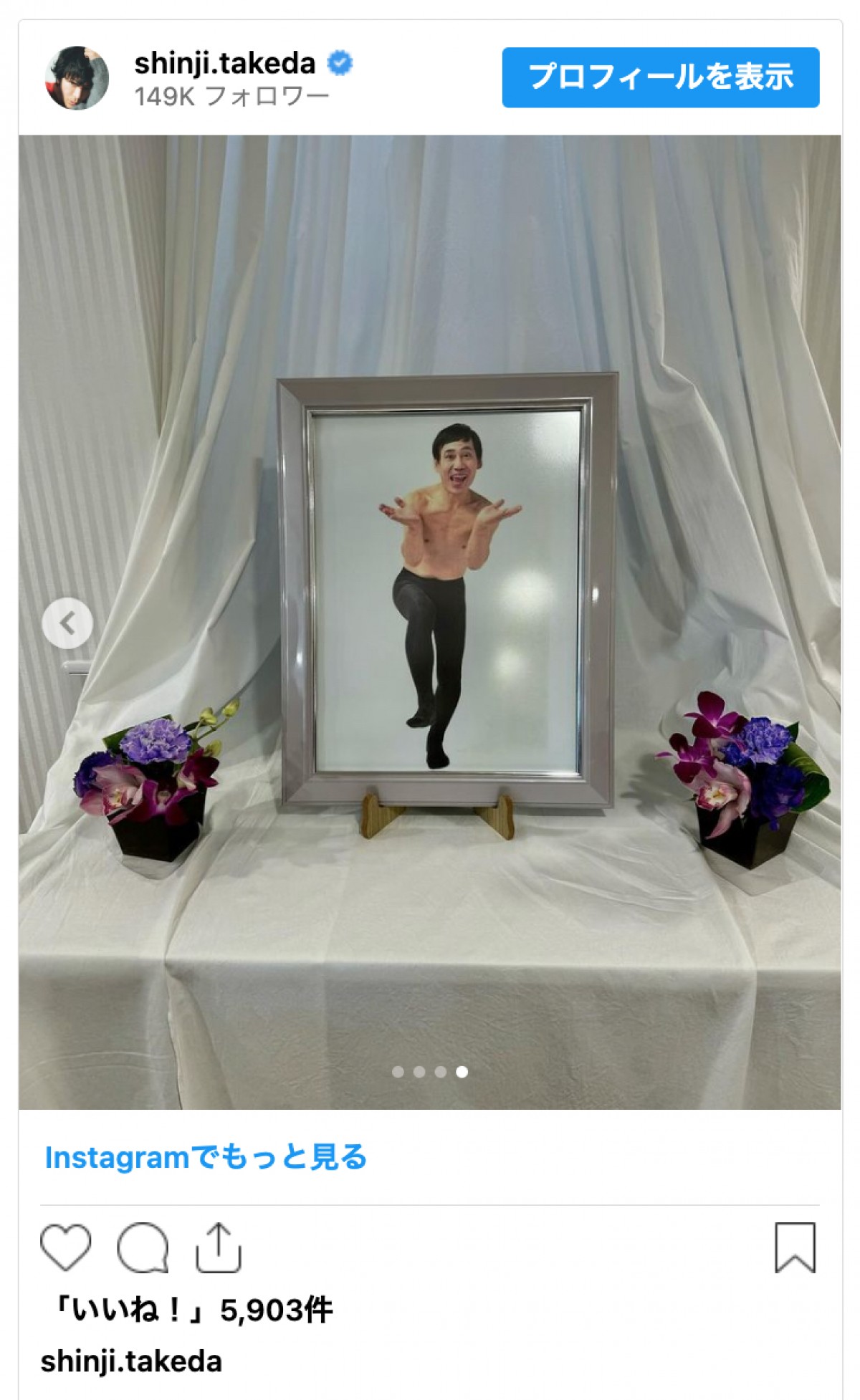Tap the プロフィールを表示 button

coord(660,77)
